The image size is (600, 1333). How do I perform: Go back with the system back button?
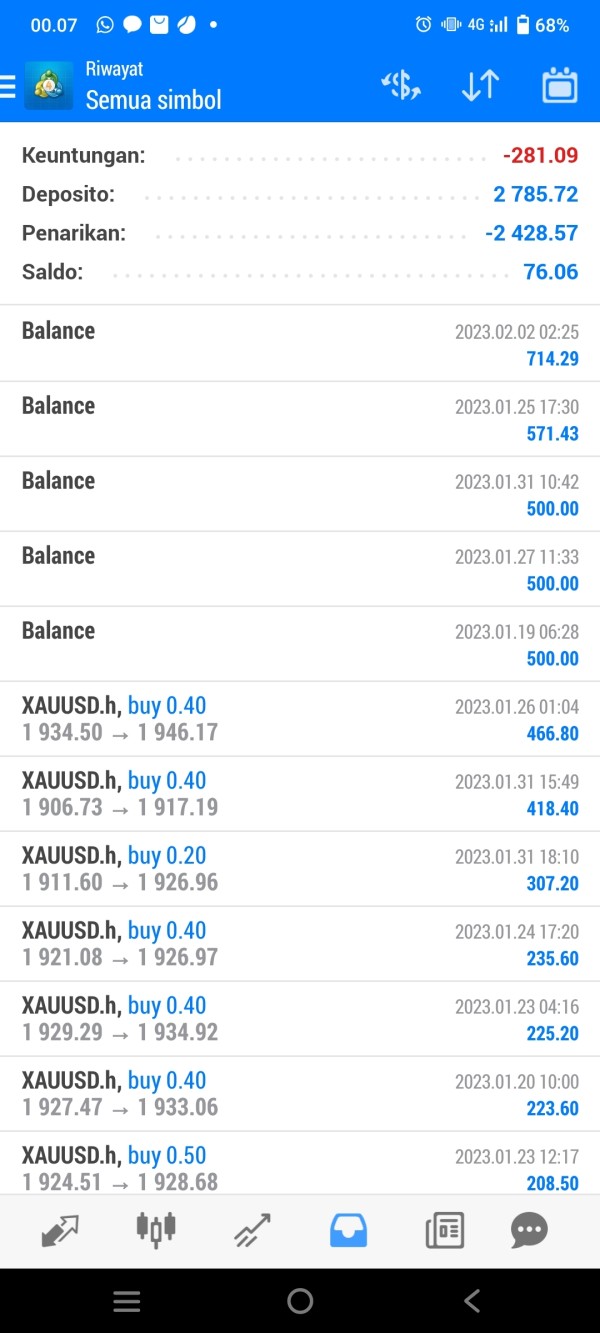[x=472, y=1300]
